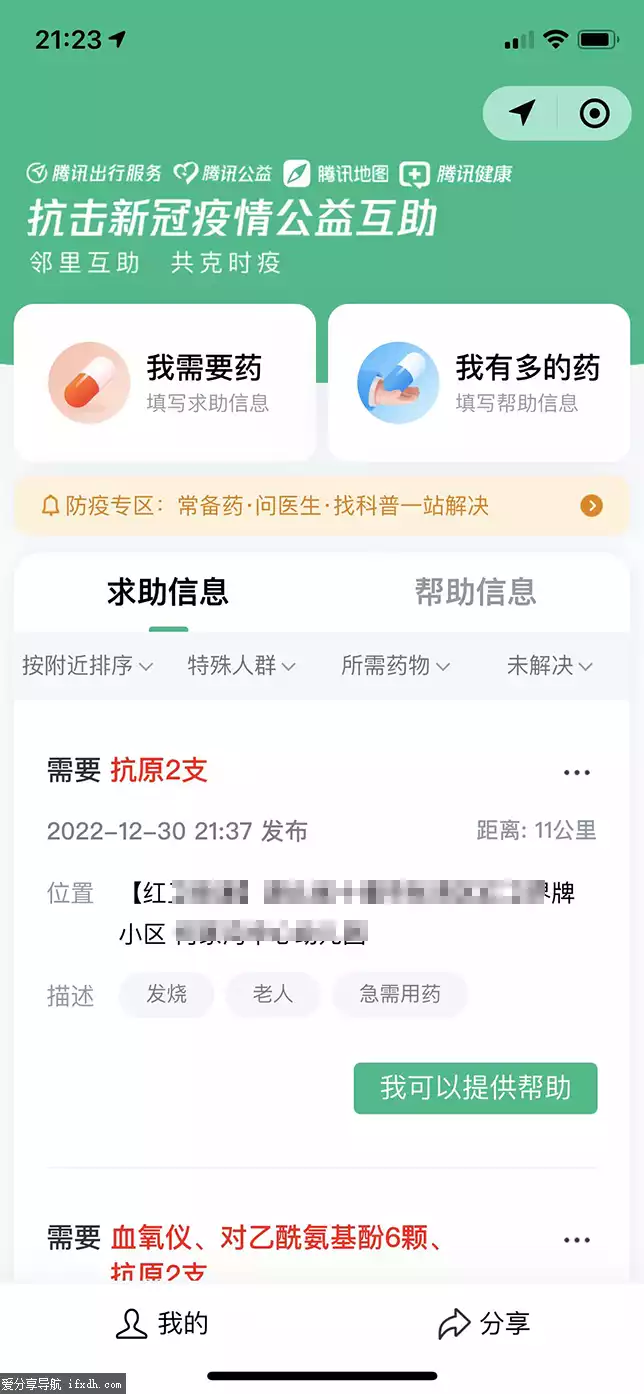The height and width of the screenshot is (1394, 644).
Task: Tap the location arrow icon in the top capsule
Action: click(x=521, y=113)
